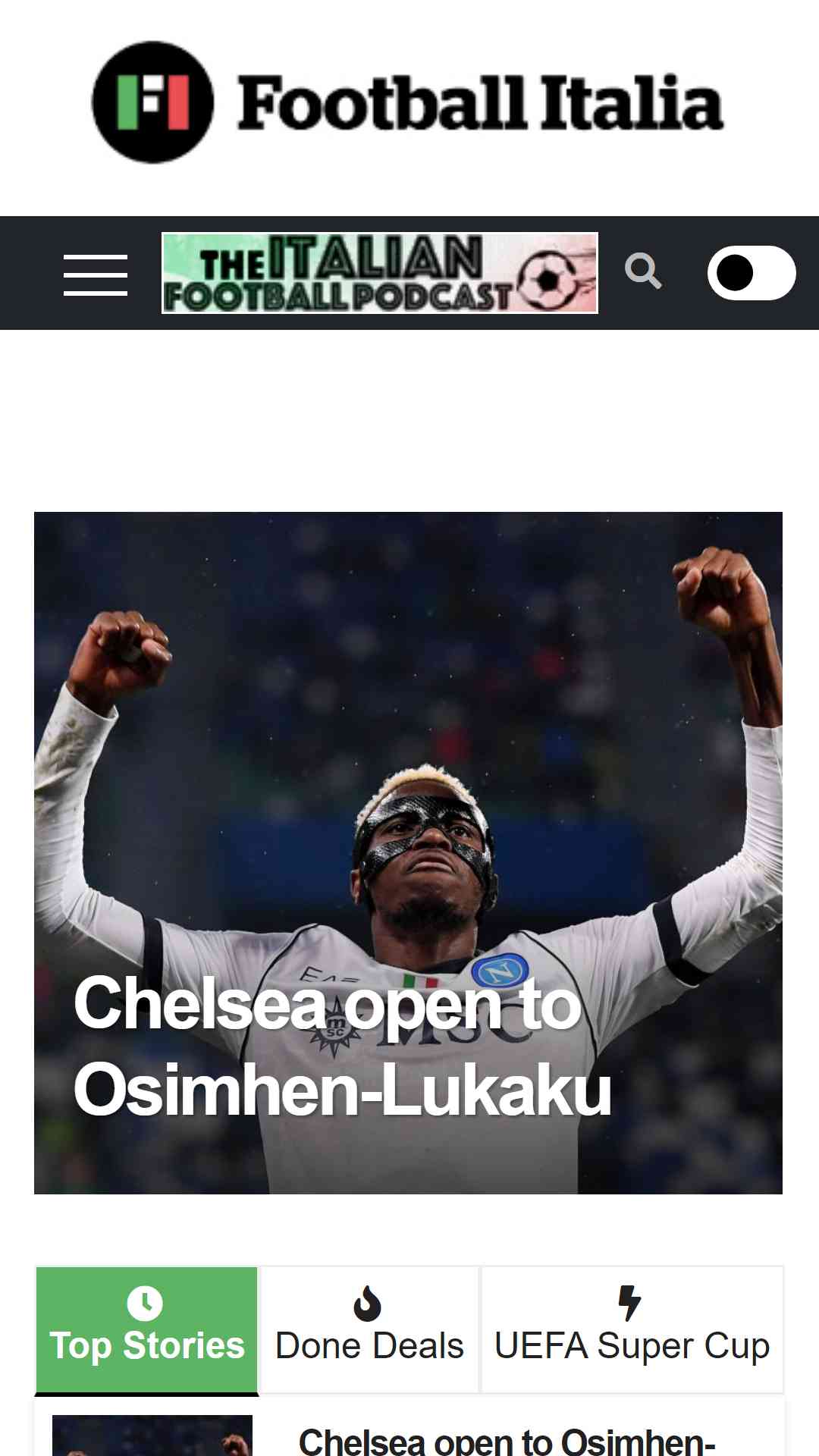Tap the search magnifier icon

point(643,271)
